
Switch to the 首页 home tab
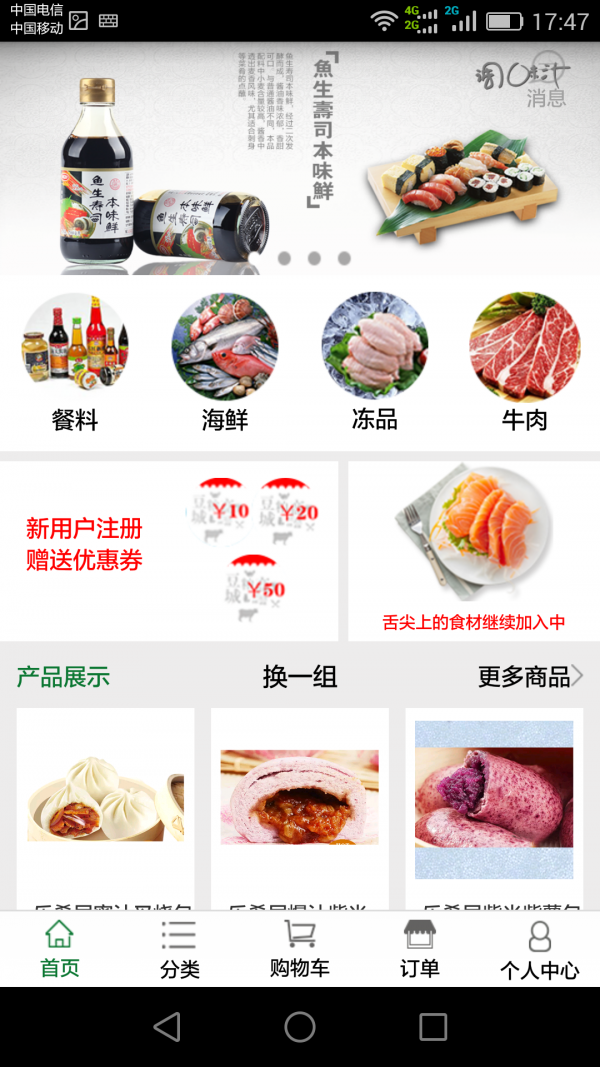(60, 949)
